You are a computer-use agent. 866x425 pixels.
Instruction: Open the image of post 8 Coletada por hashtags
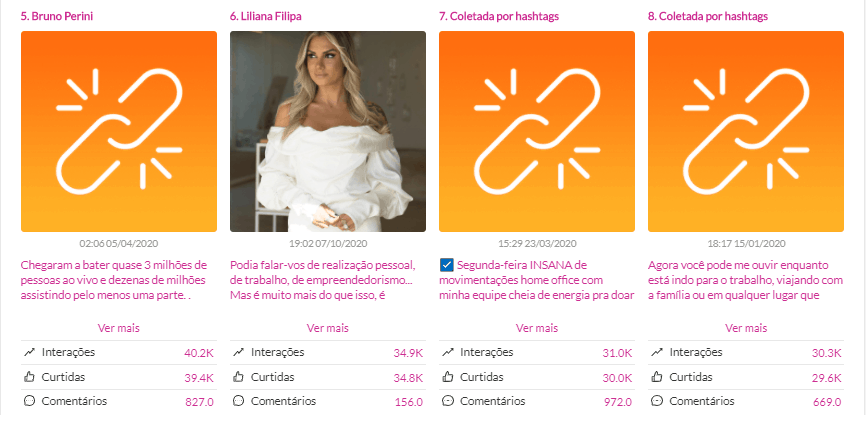coord(746,131)
